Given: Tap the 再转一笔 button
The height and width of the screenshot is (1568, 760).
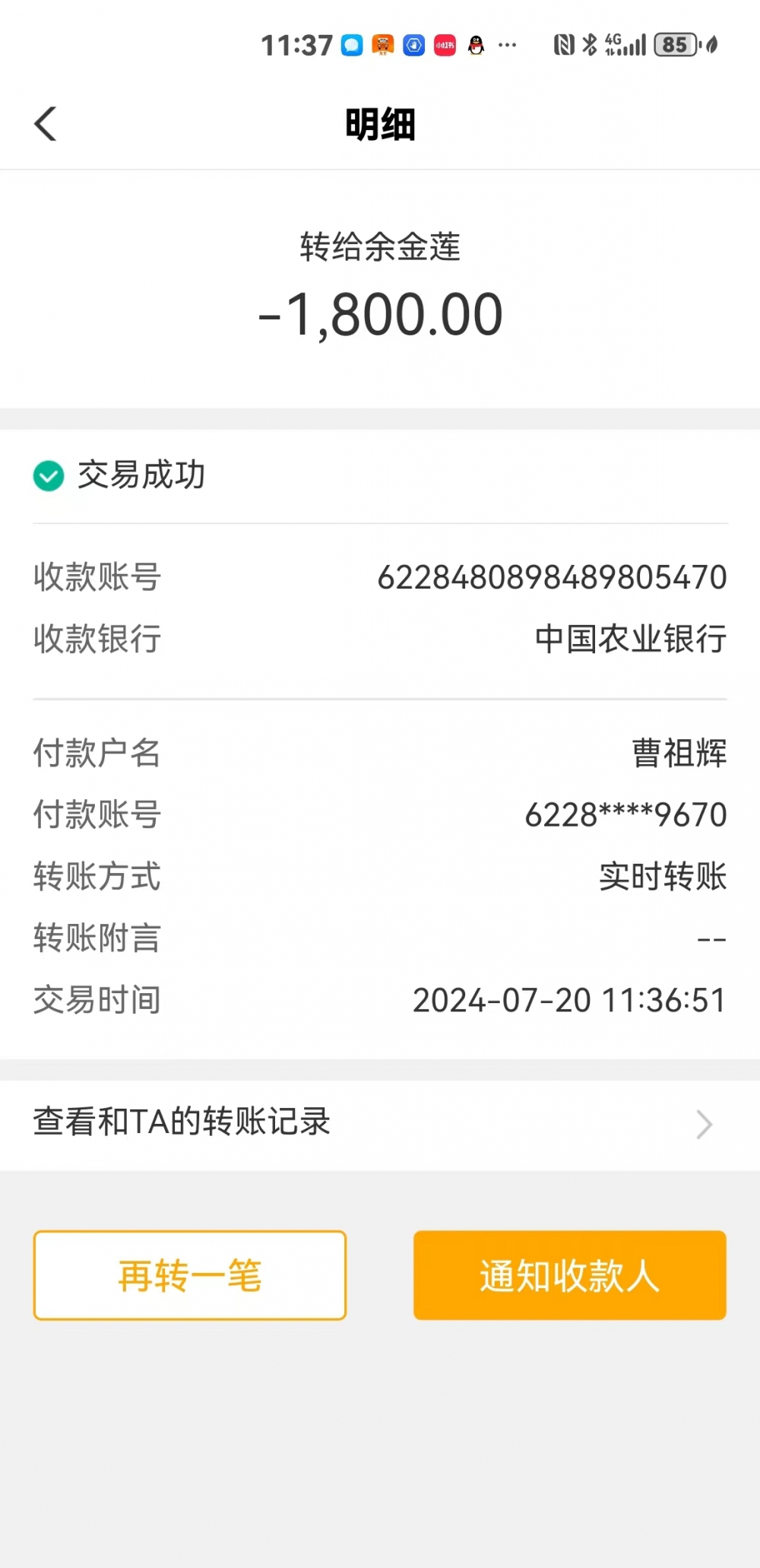Looking at the screenshot, I should tap(190, 1275).
